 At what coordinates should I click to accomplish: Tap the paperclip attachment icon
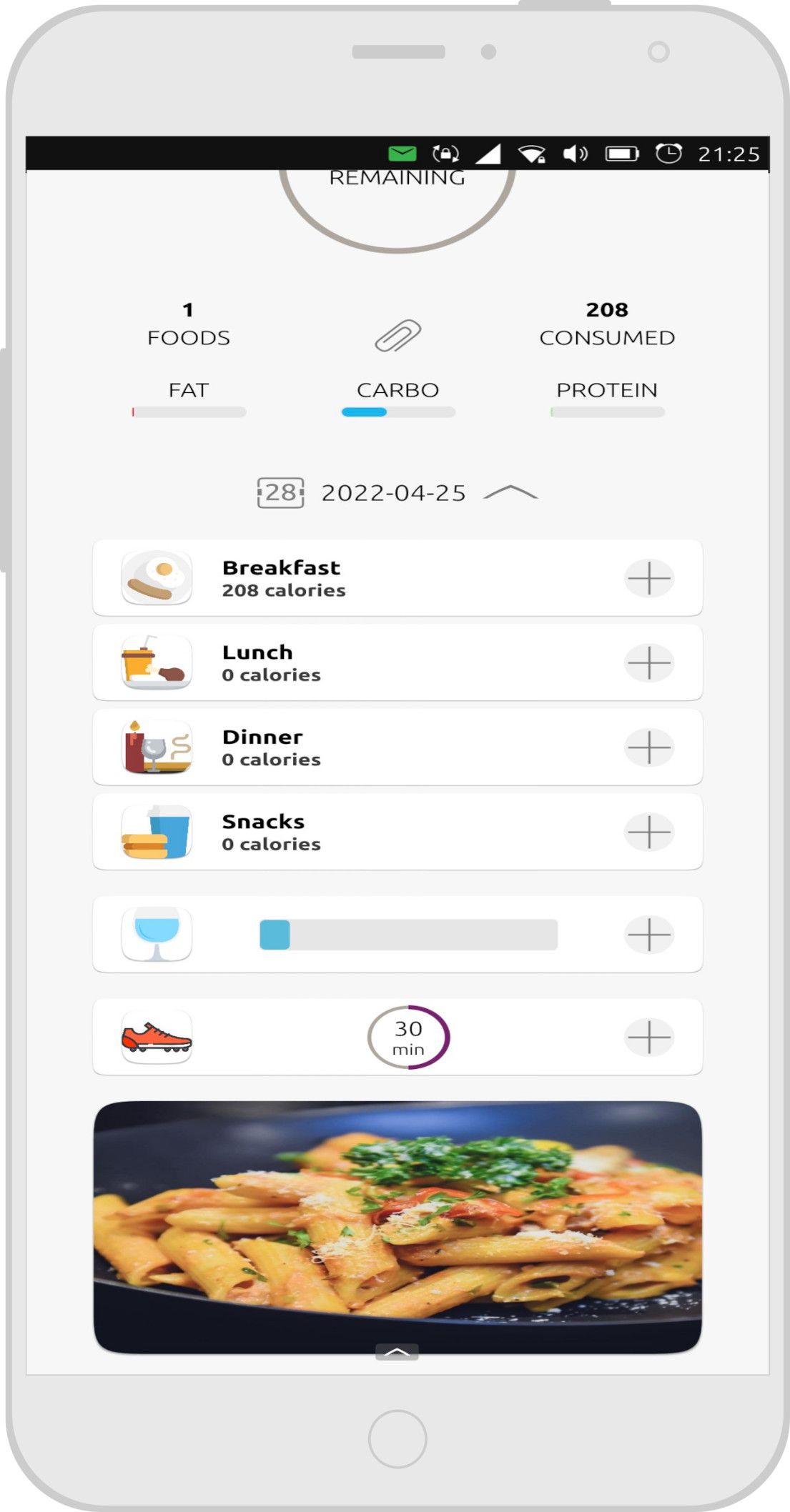[x=398, y=336]
